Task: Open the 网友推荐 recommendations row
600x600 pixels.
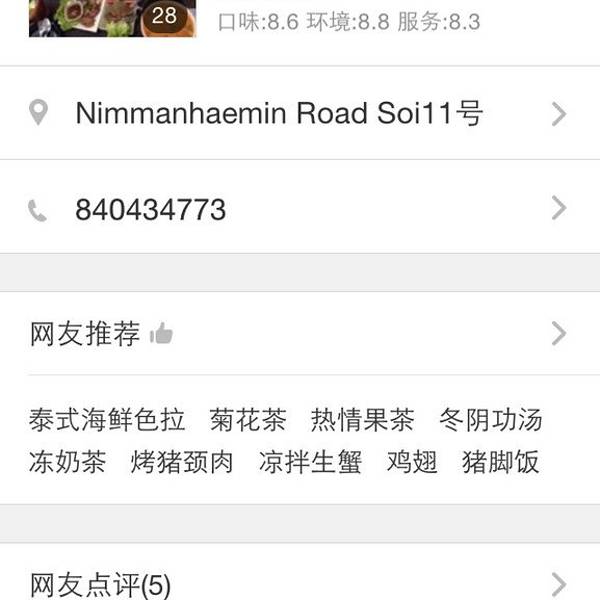Action: tap(300, 334)
